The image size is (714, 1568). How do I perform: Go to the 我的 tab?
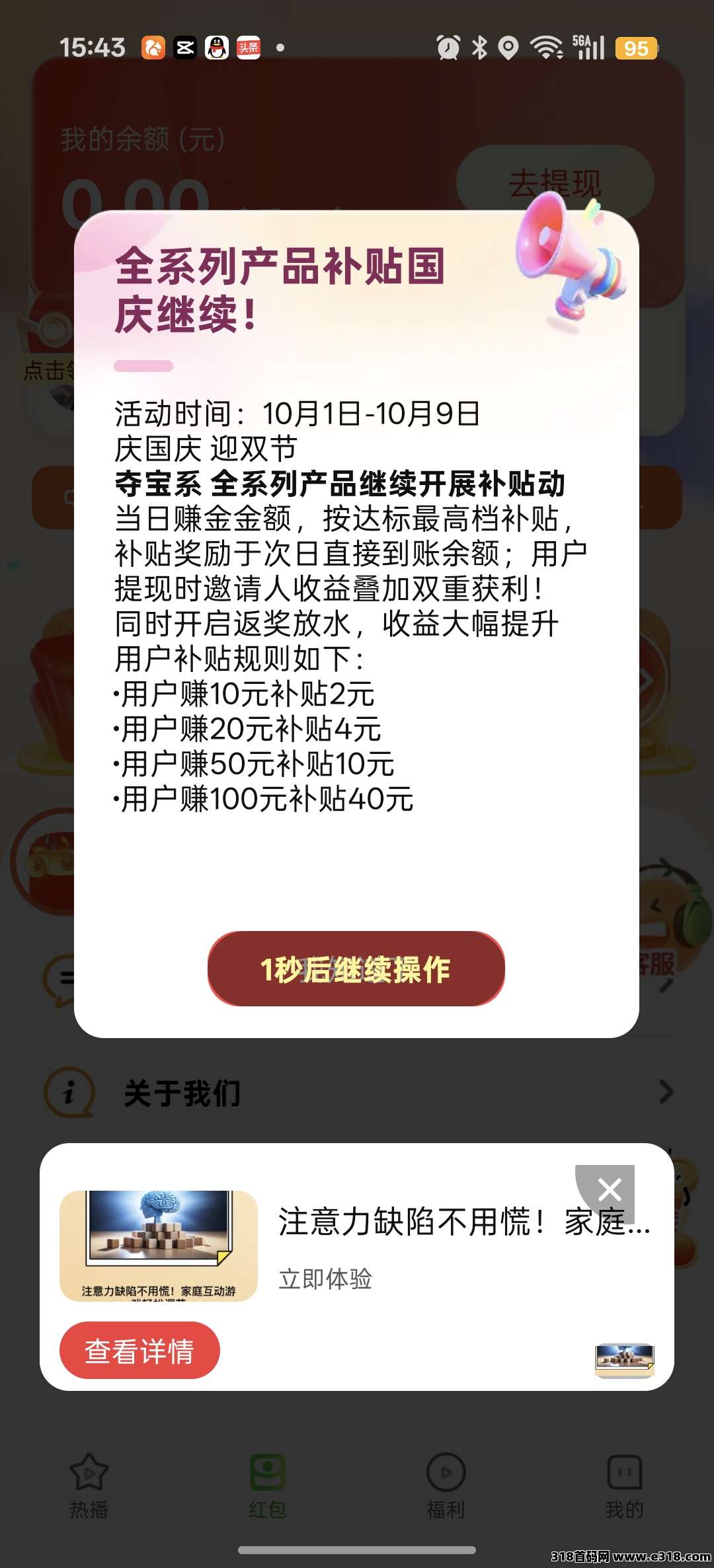pos(624,1486)
